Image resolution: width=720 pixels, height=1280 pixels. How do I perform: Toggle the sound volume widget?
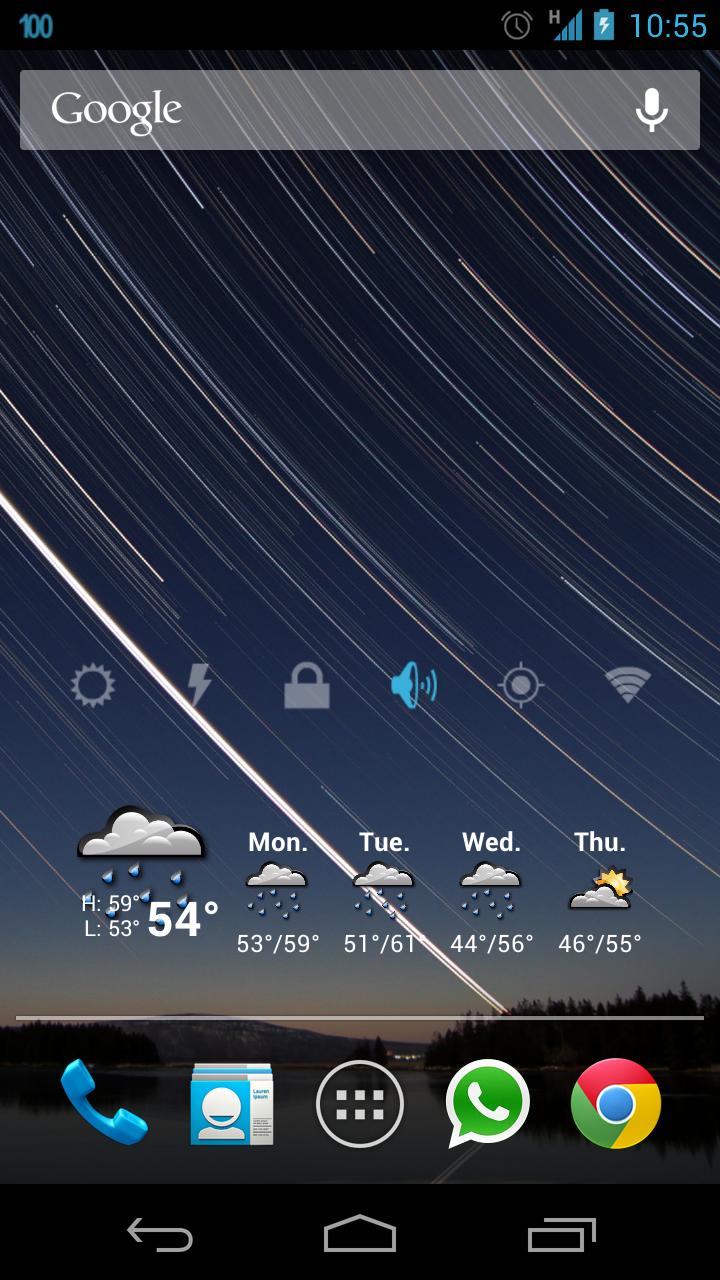click(414, 686)
